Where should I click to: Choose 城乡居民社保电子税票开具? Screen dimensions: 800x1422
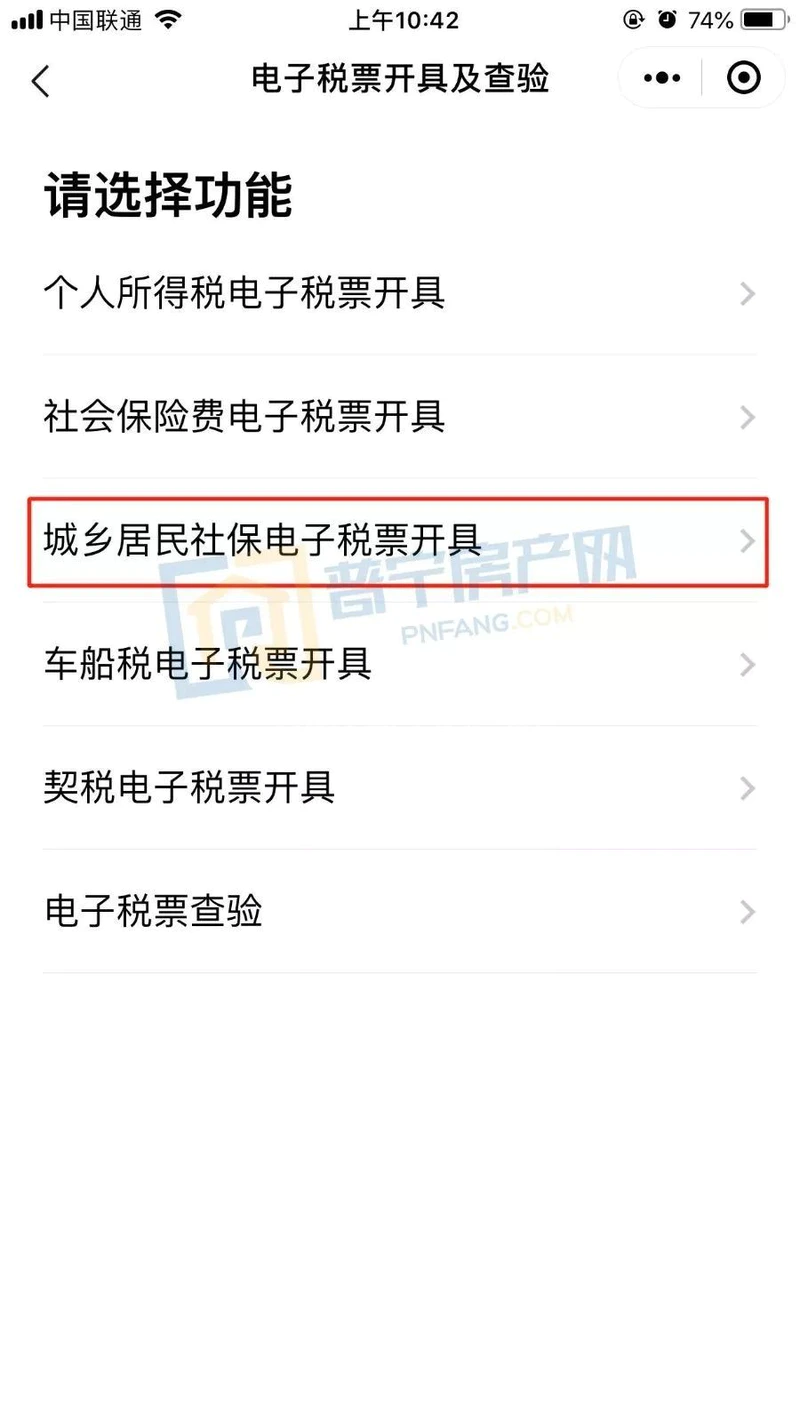tap(398, 541)
